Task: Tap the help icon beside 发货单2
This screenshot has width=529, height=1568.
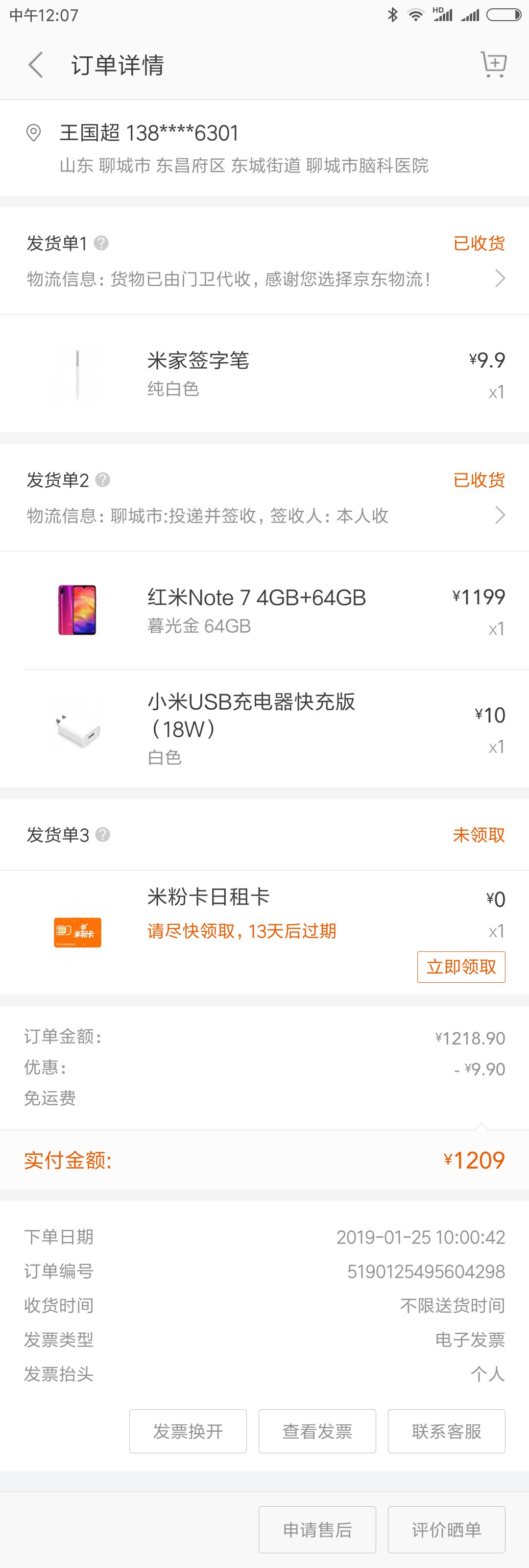Action: [103, 480]
